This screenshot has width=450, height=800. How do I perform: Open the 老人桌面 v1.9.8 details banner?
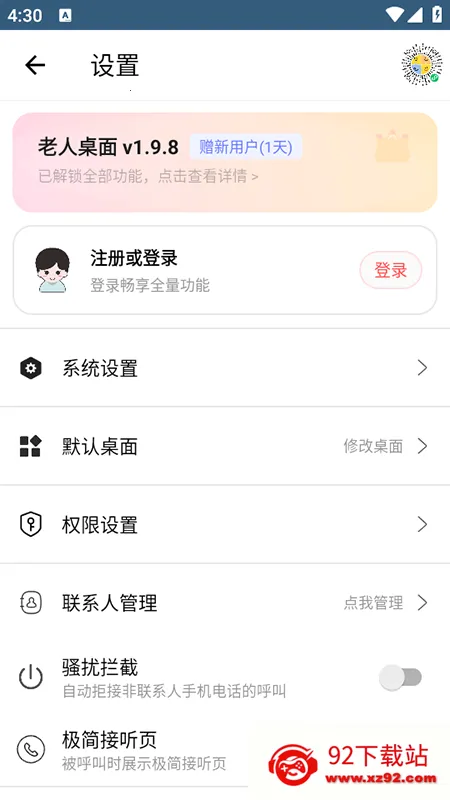click(x=225, y=162)
